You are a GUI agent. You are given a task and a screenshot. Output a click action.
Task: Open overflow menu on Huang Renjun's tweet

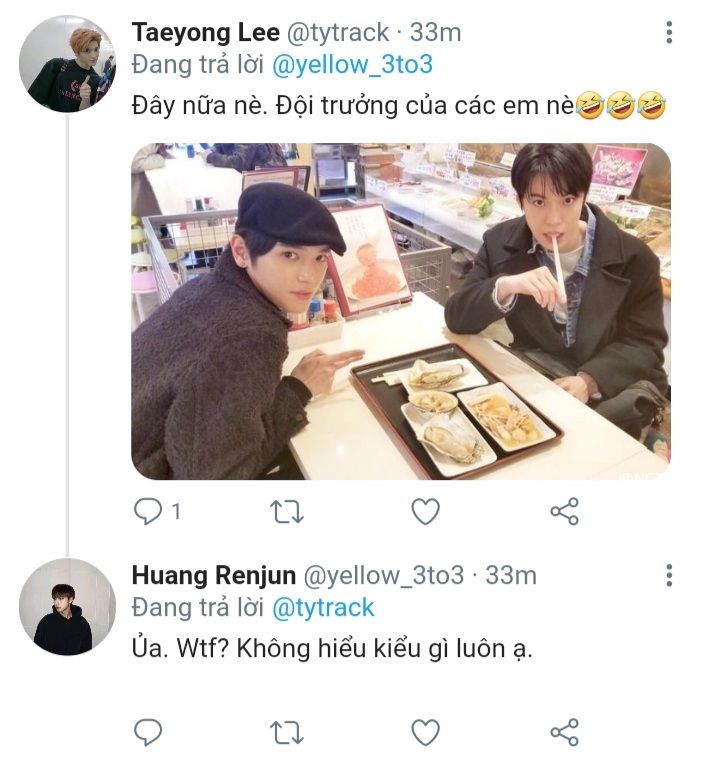coord(669,575)
